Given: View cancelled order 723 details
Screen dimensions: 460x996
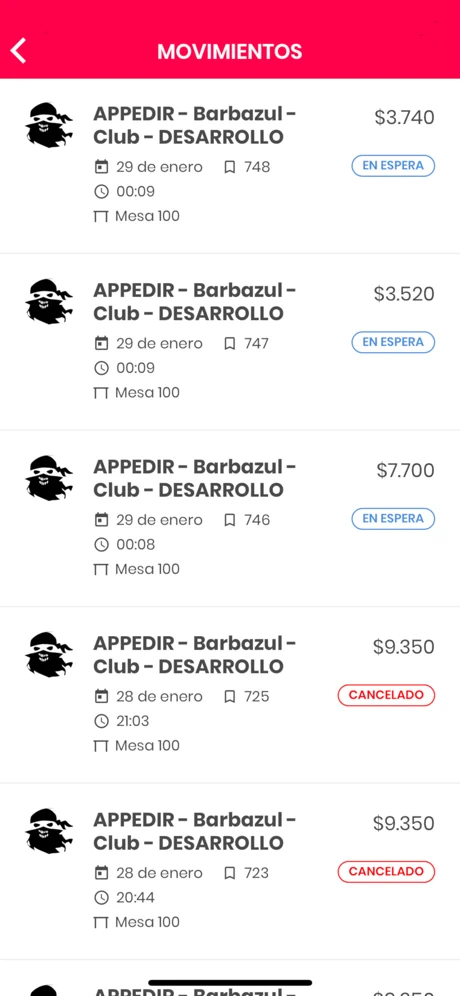Looking at the screenshot, I should coord(230,872).
